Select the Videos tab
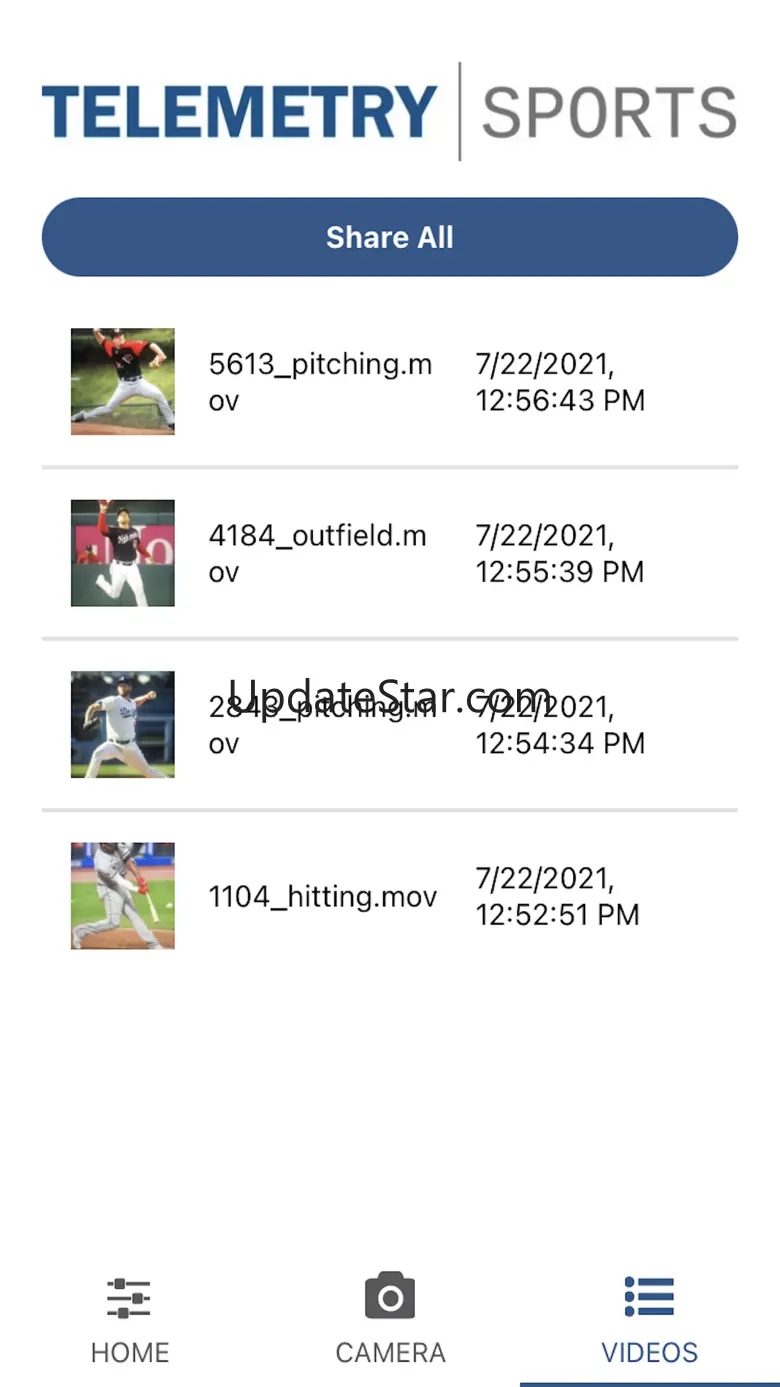The width and height of the screenshot is (780, 1387). coord(649,1321)
